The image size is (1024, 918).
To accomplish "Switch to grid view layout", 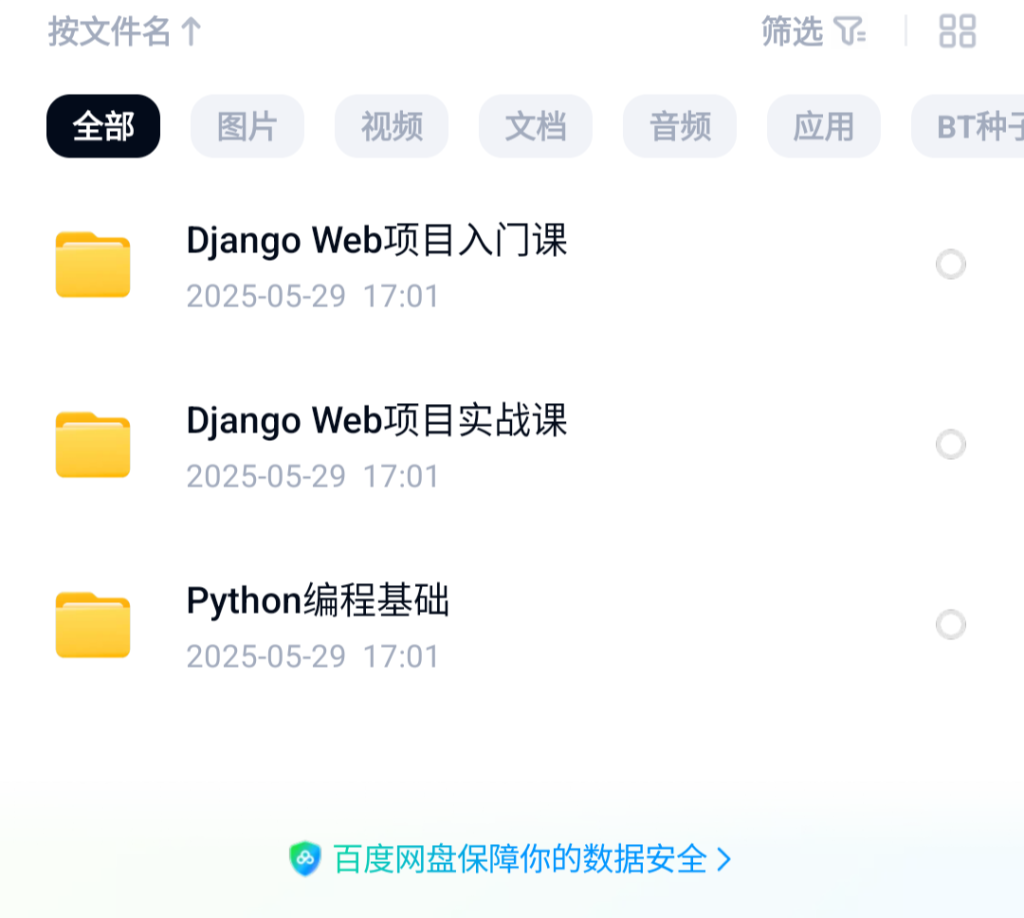I will 957,31.
